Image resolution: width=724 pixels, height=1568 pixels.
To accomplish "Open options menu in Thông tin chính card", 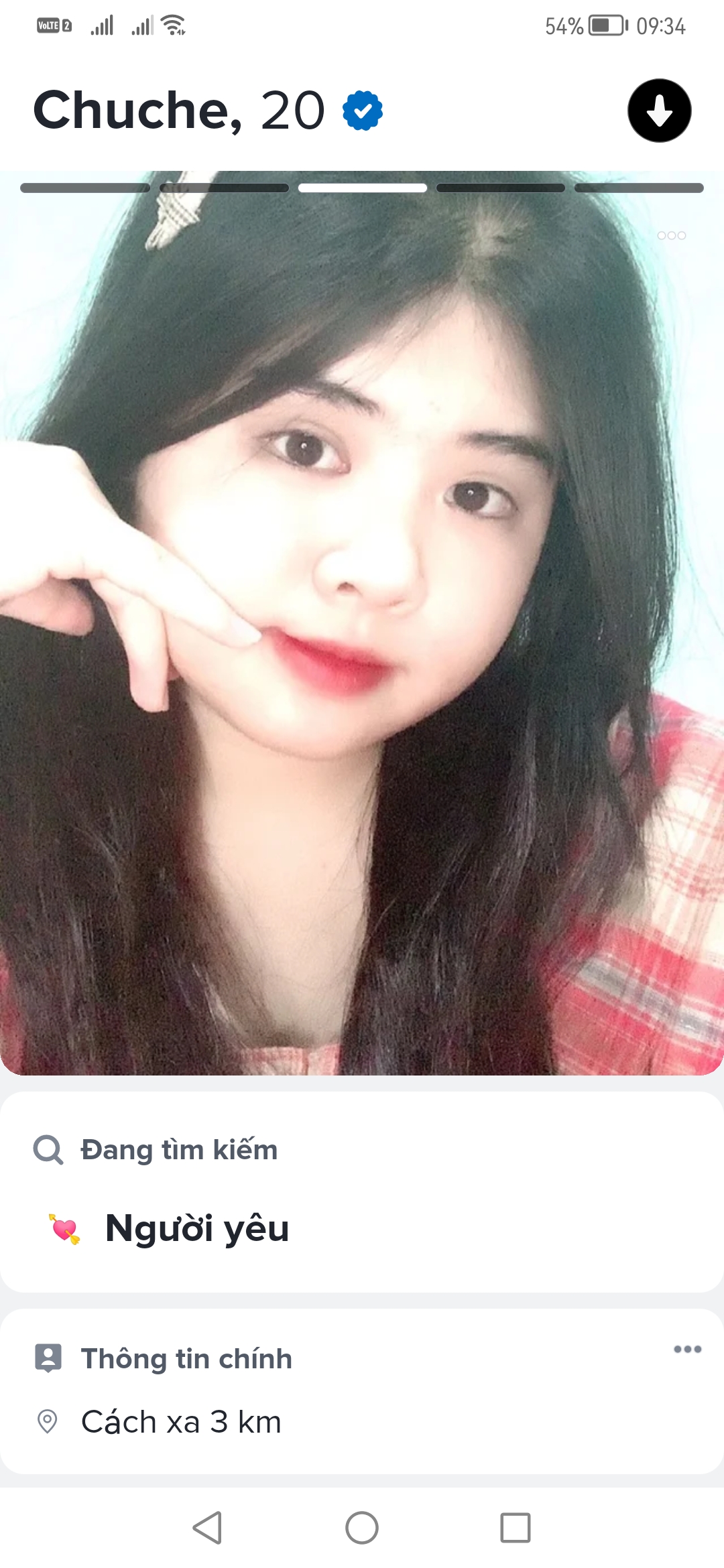I will point(687,1349).
